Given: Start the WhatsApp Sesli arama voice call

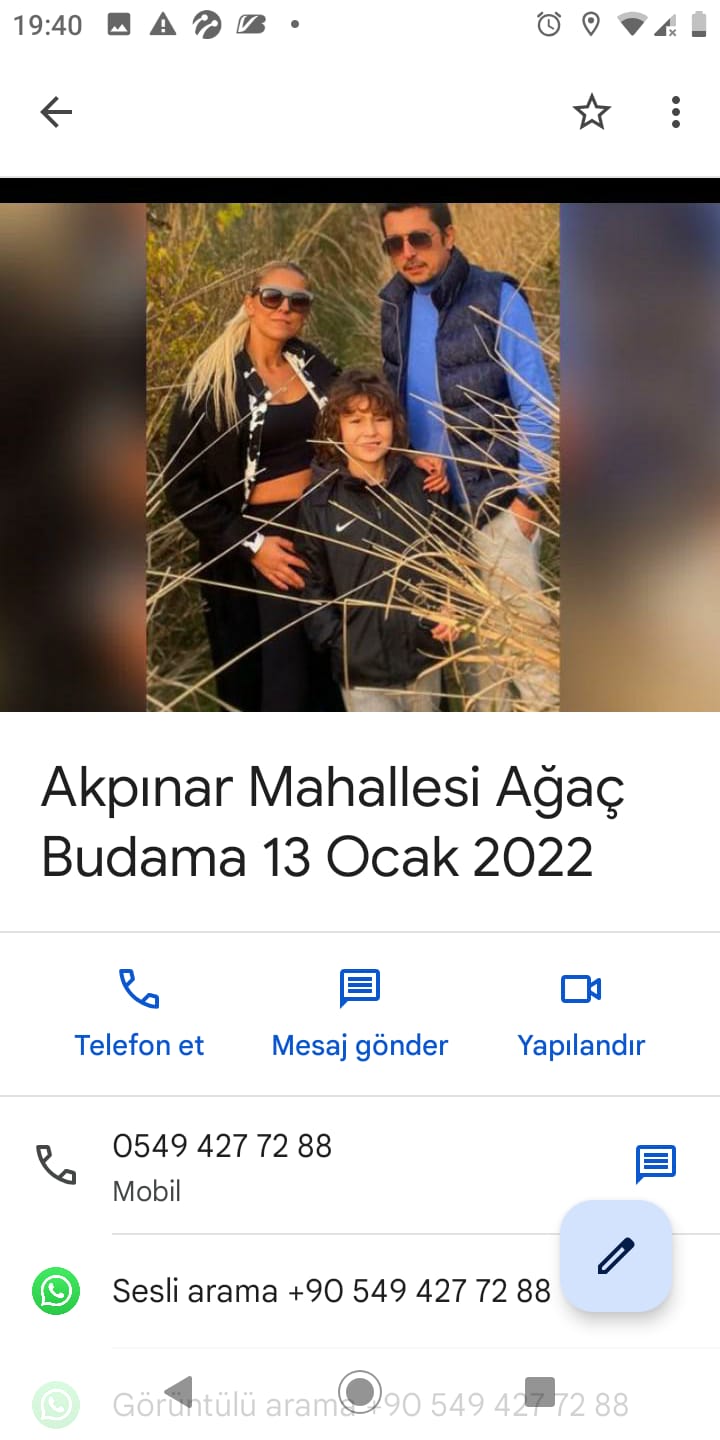Looking at the screenshot, I should tap(330, 1291).
